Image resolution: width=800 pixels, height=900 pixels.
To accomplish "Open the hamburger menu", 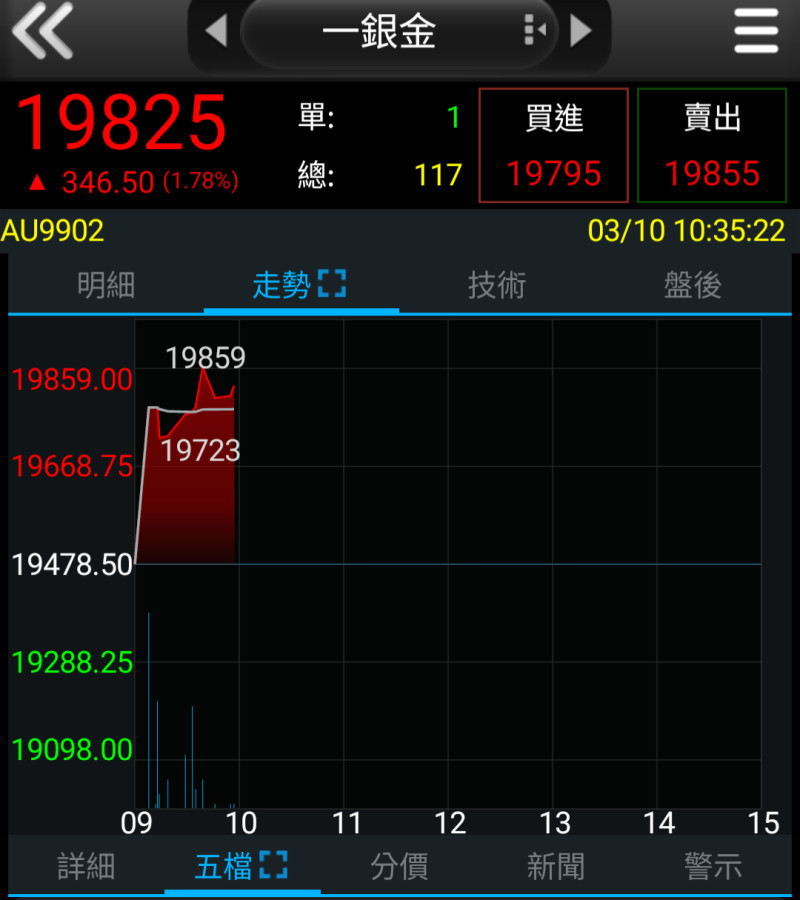I will tap(755, 32).
